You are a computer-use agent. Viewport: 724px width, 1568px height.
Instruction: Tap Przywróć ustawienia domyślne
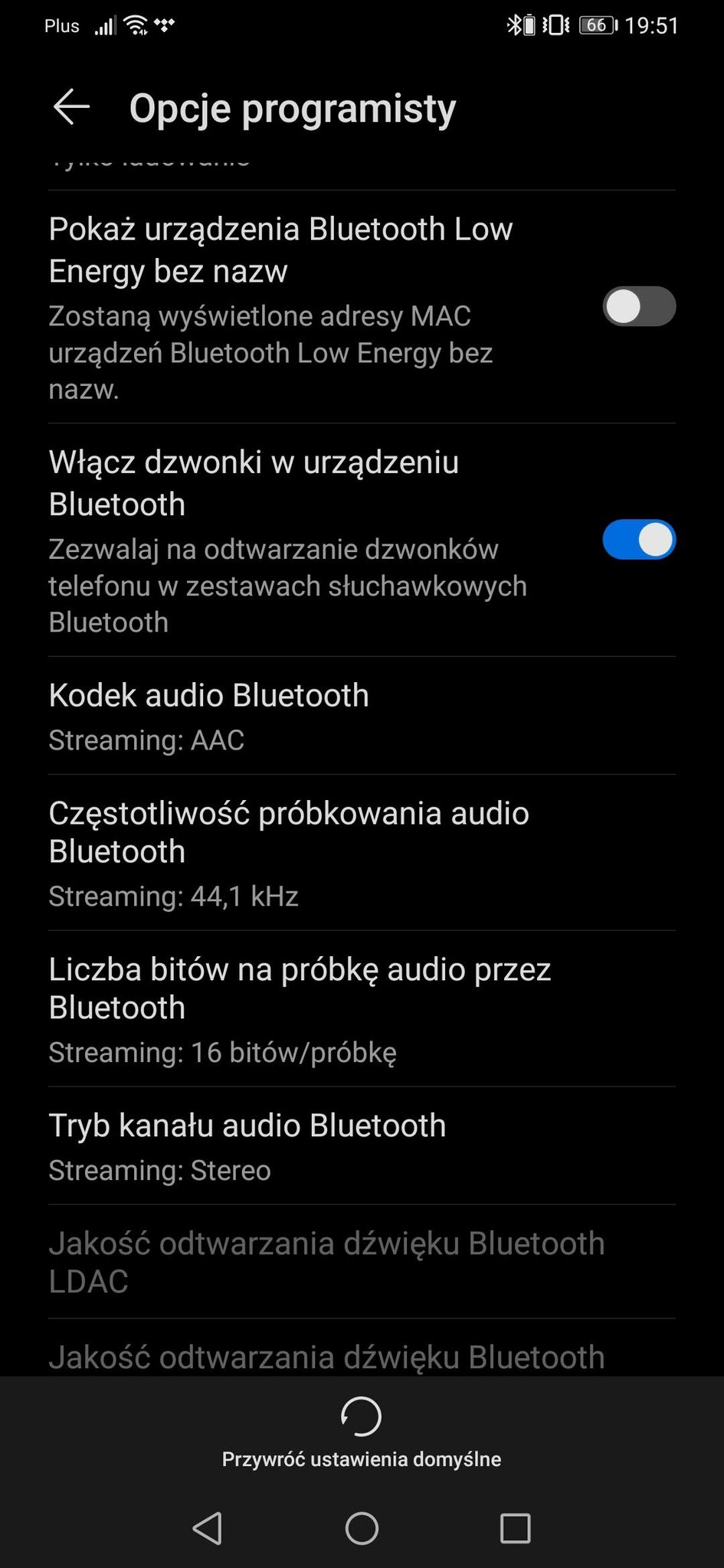362,1432
